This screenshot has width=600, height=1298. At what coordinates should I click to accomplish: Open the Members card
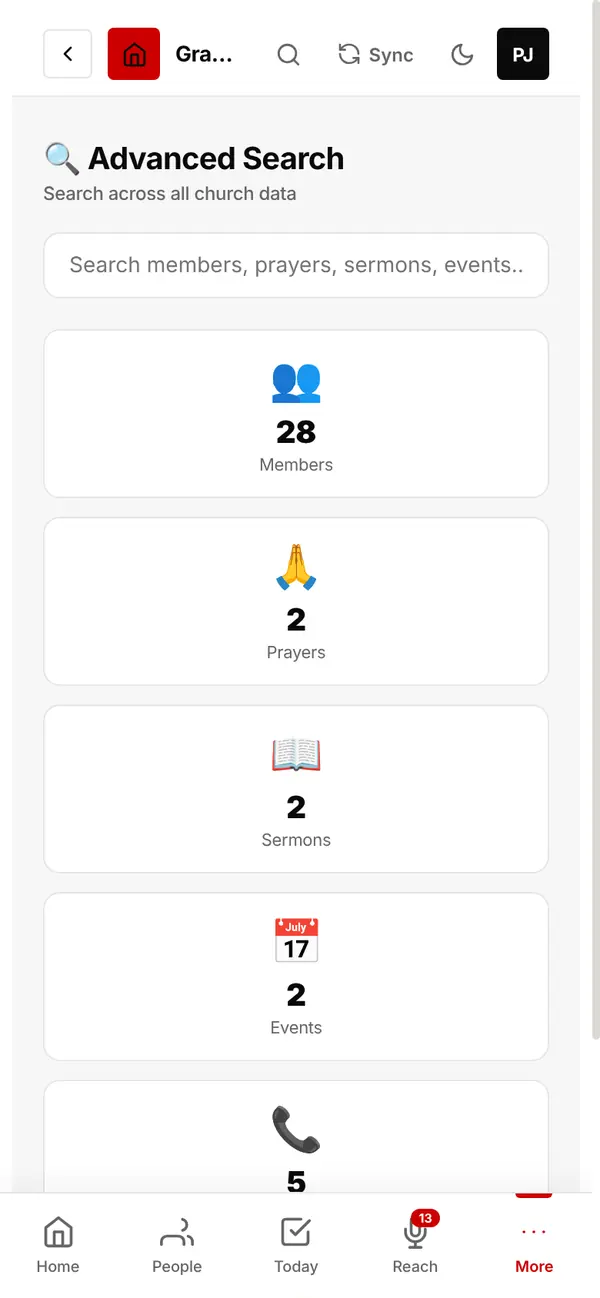tap(296, 414)
